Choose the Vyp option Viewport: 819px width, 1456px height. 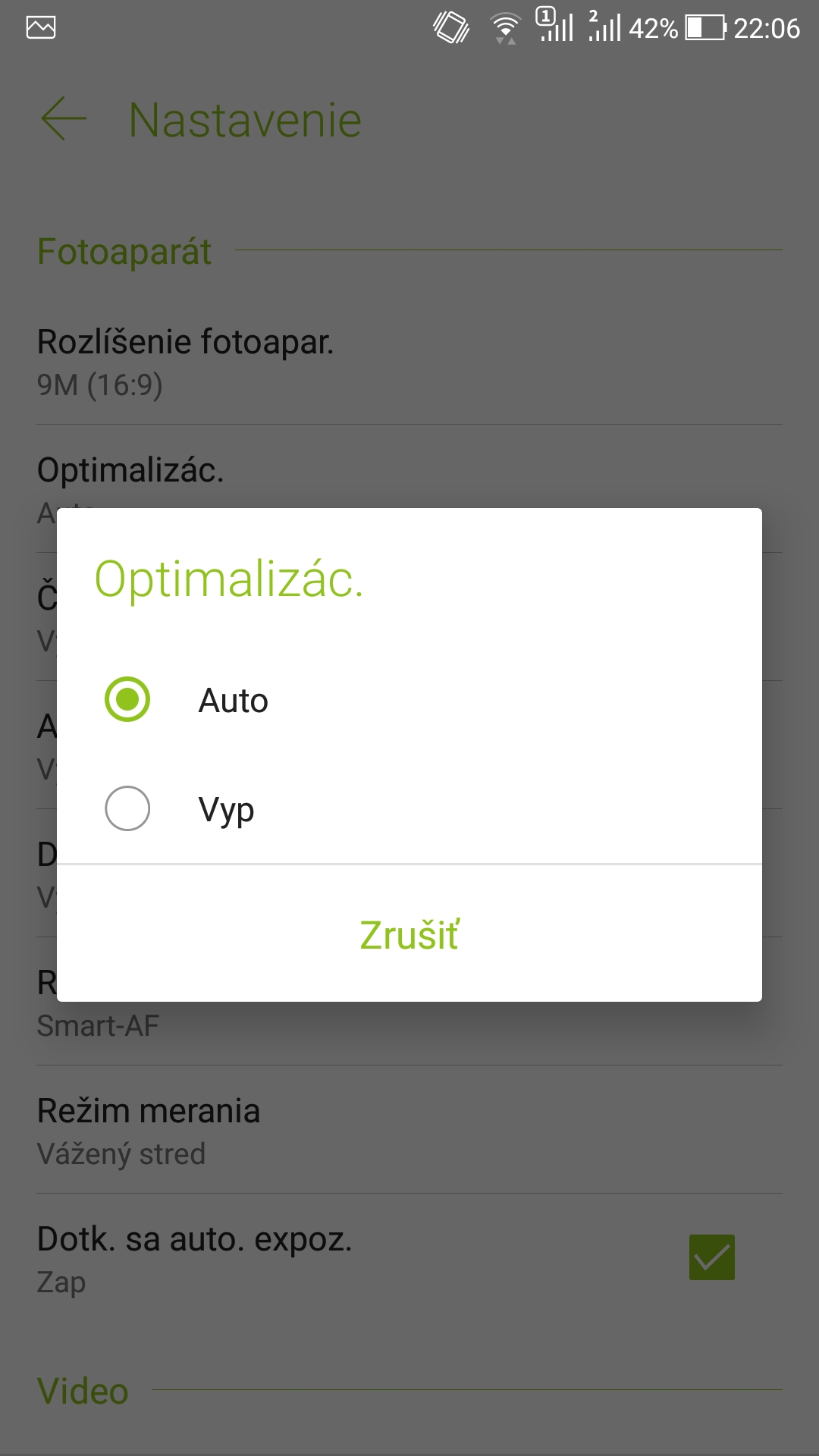409,808
